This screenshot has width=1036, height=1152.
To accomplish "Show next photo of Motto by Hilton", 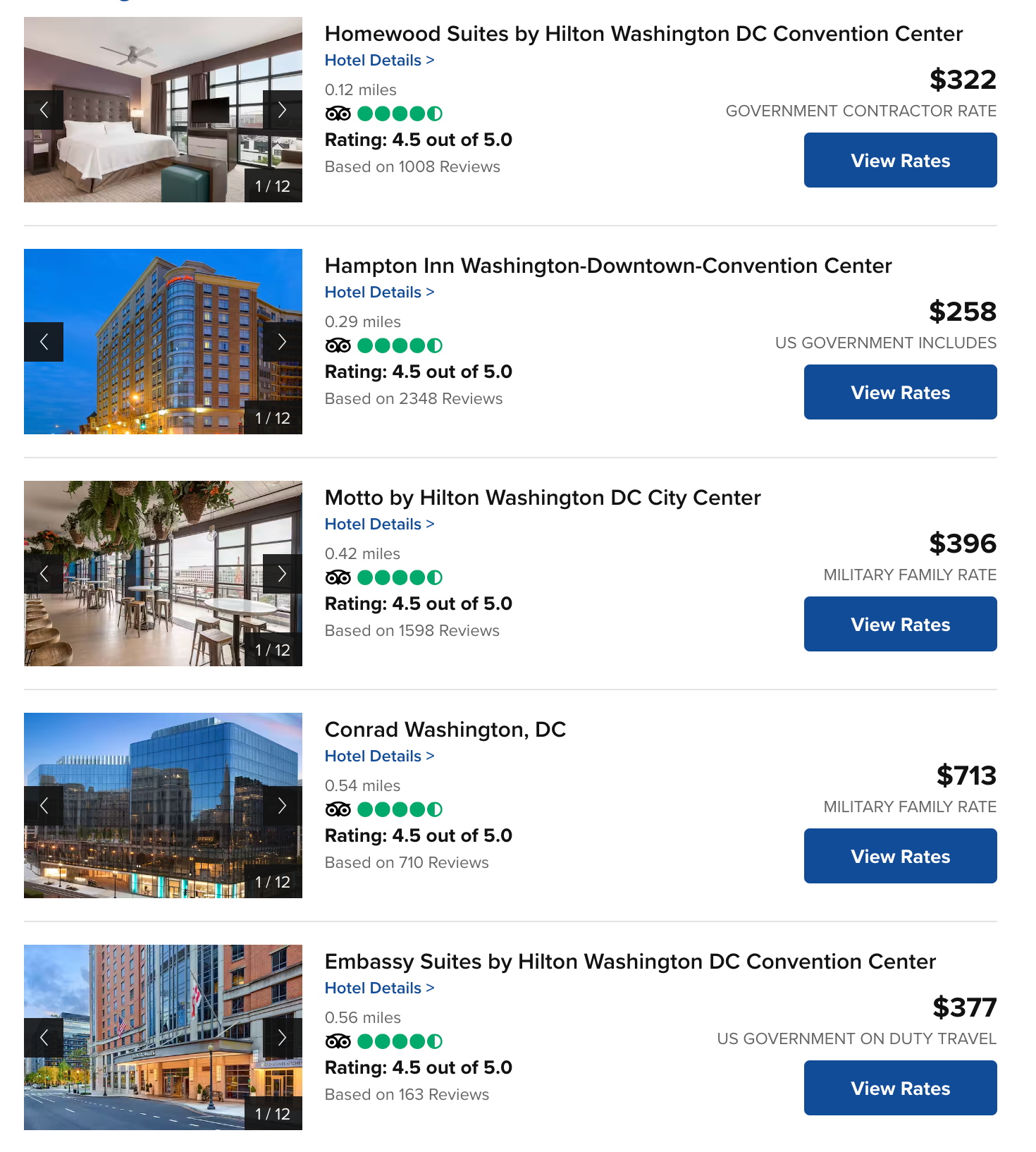I will click(x=282, y=574).
